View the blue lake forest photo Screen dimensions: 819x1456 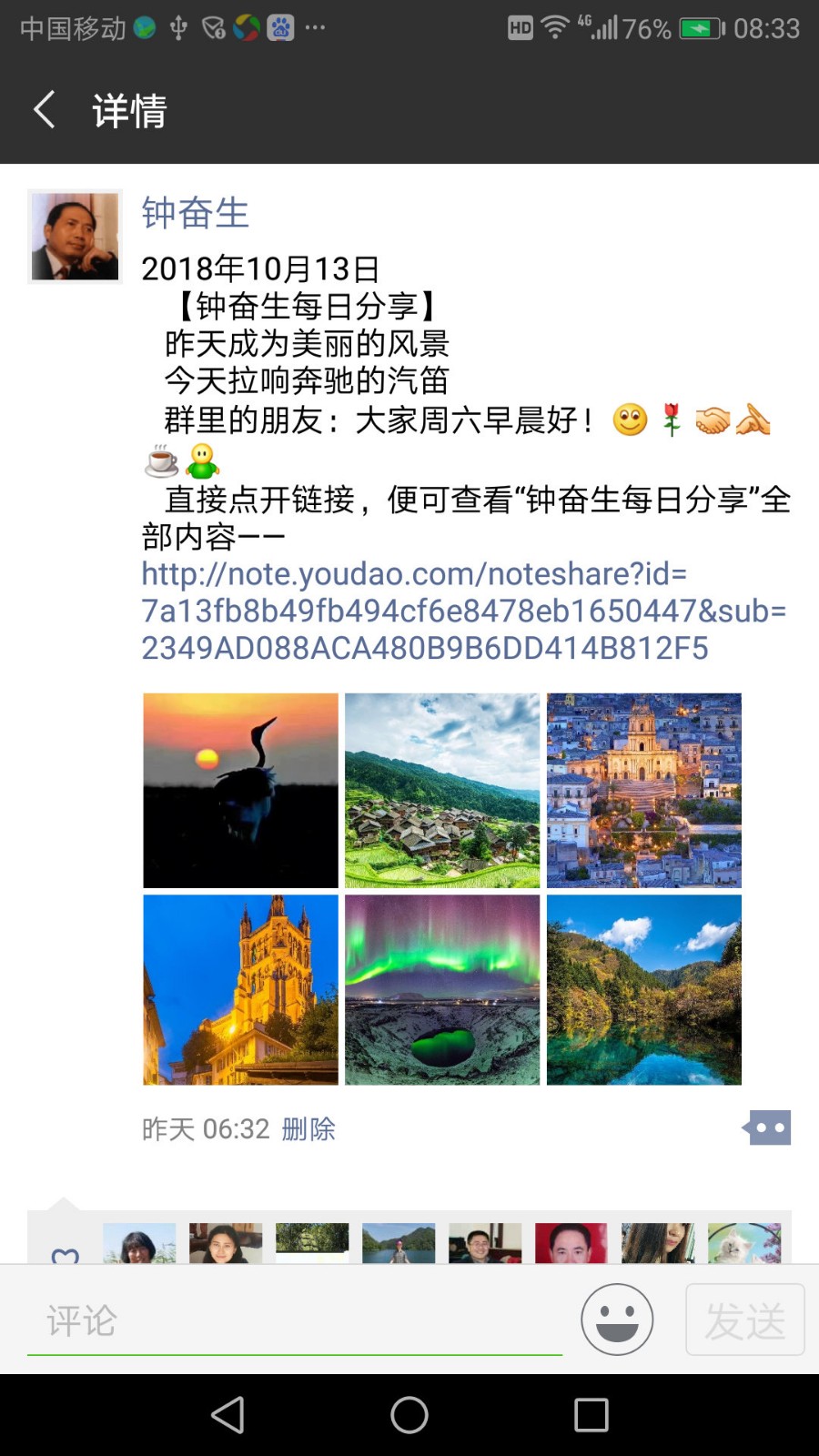[x=644, y=990]
